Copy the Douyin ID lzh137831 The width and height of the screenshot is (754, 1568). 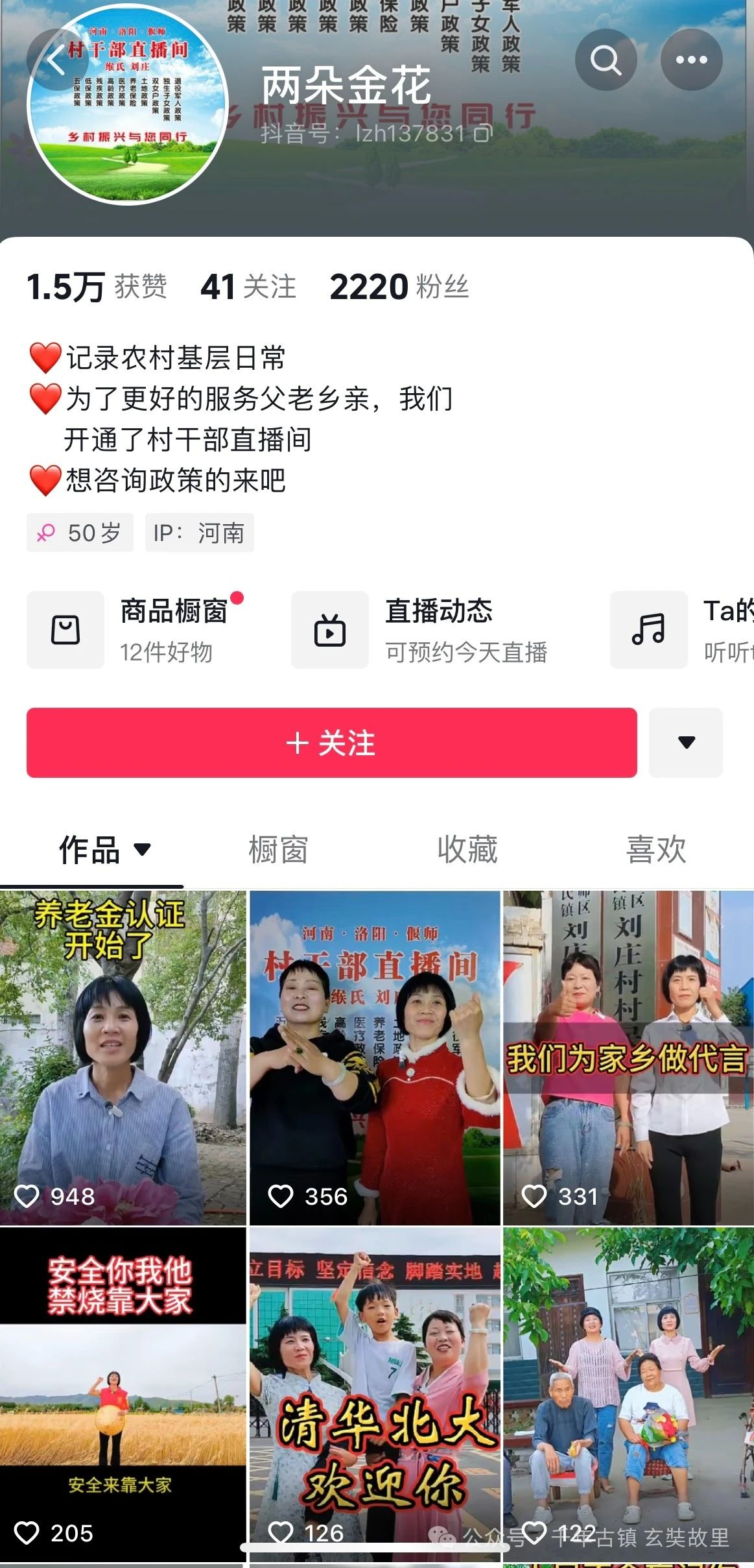point(483,134)
